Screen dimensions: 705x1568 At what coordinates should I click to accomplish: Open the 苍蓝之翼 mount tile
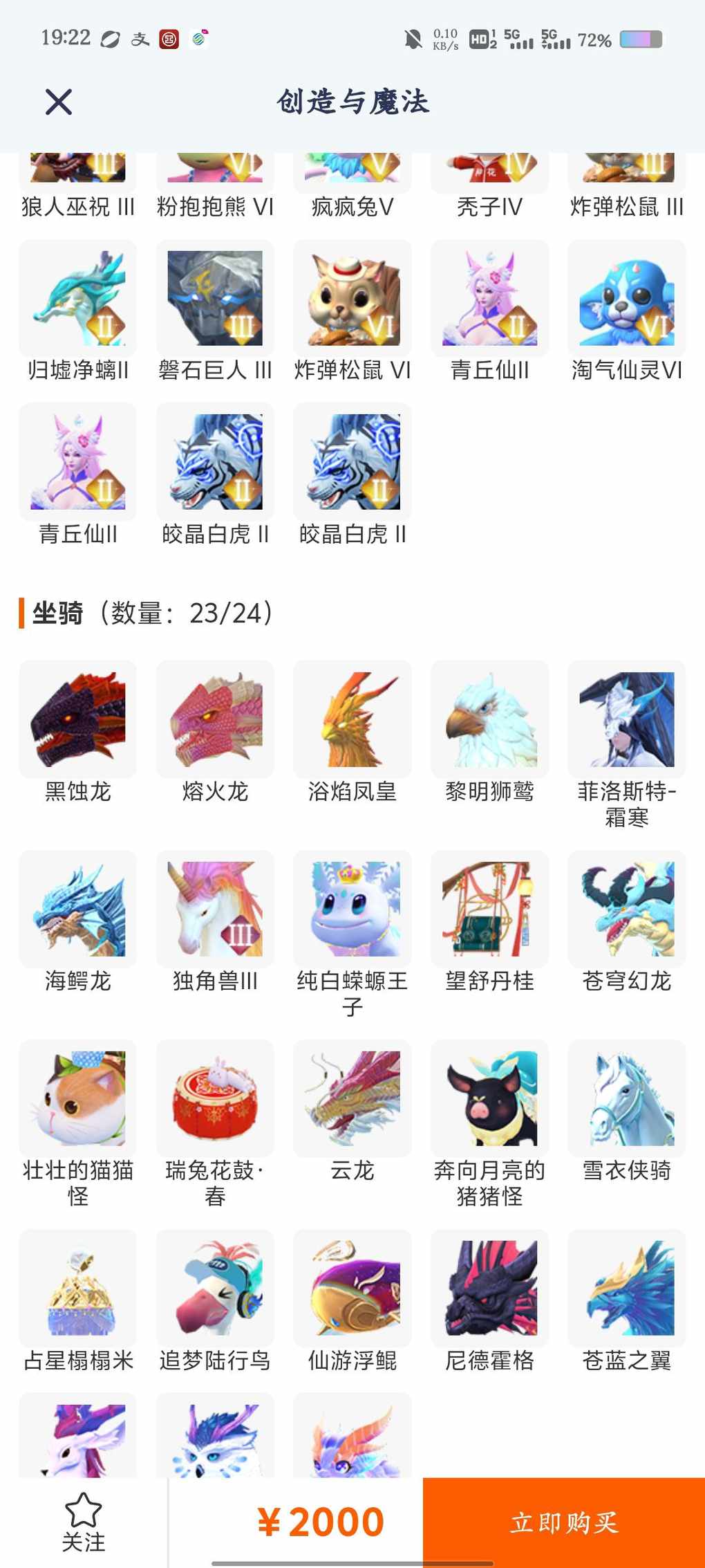point(627,1288)
